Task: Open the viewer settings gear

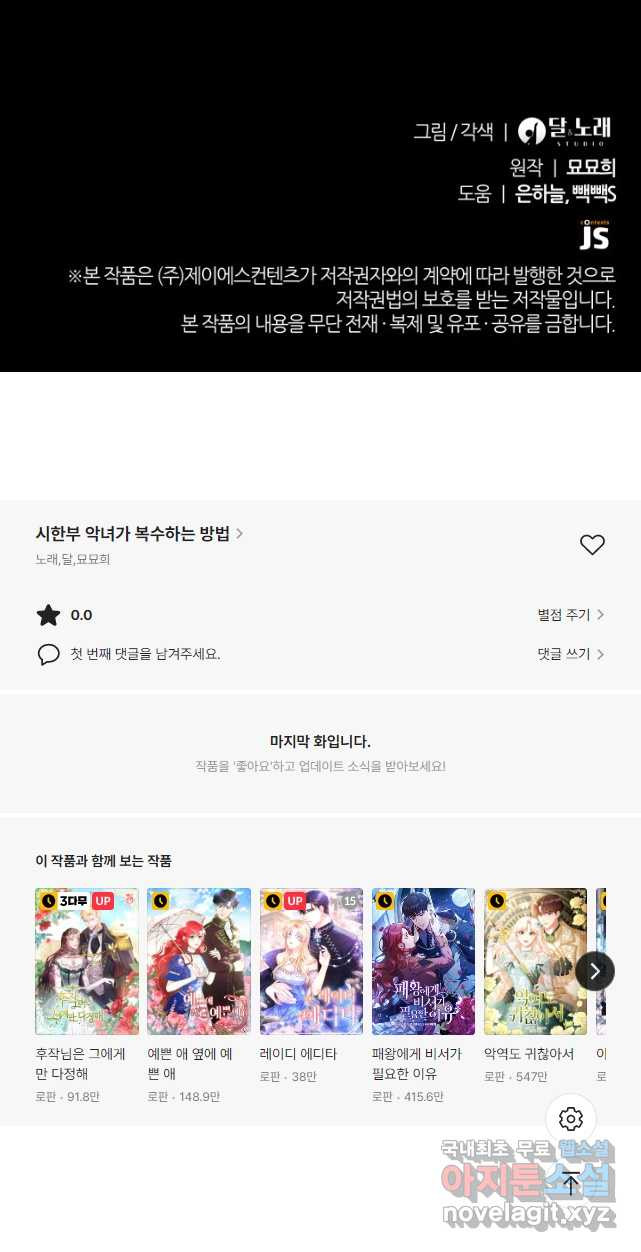Action: coord(571,1119)
